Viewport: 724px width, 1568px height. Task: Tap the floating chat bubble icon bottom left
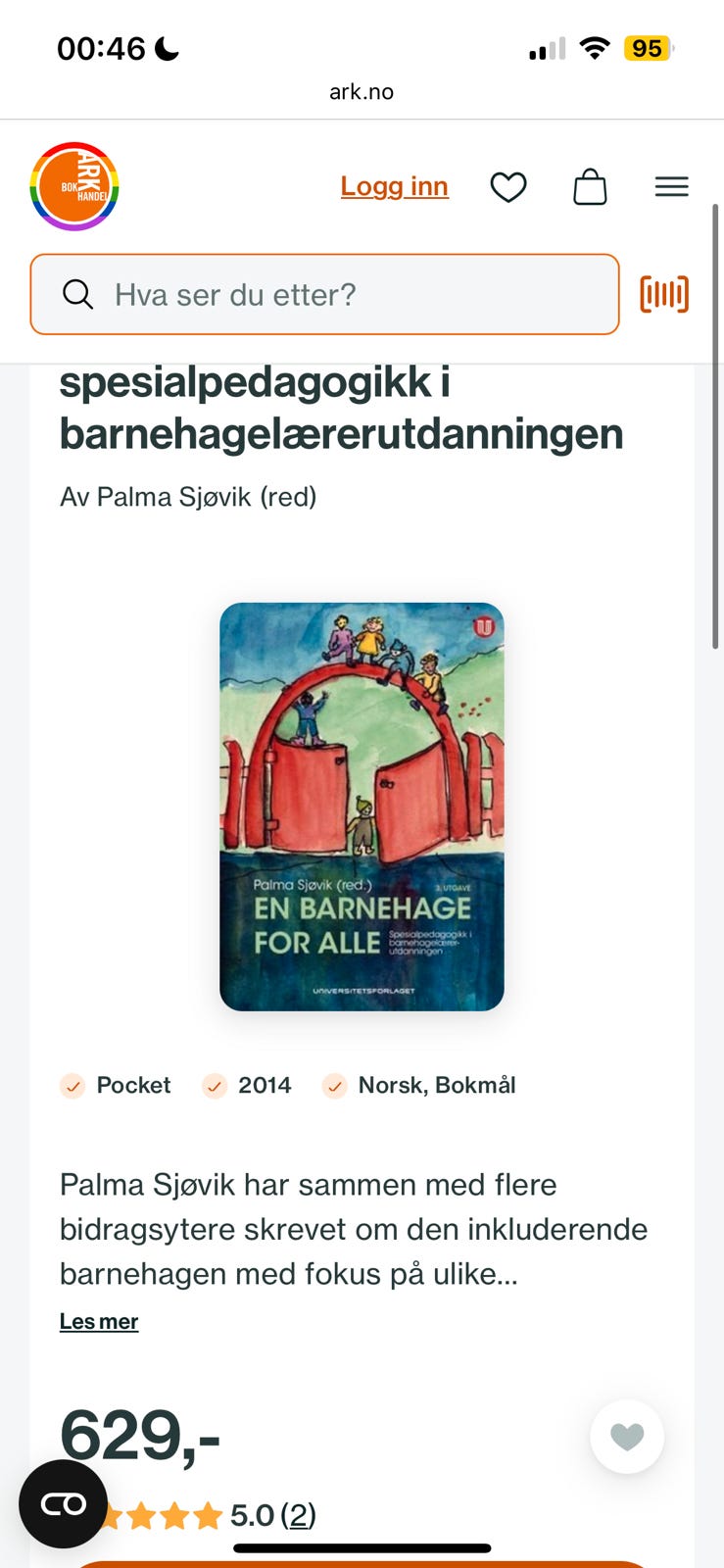[62, 1502]
